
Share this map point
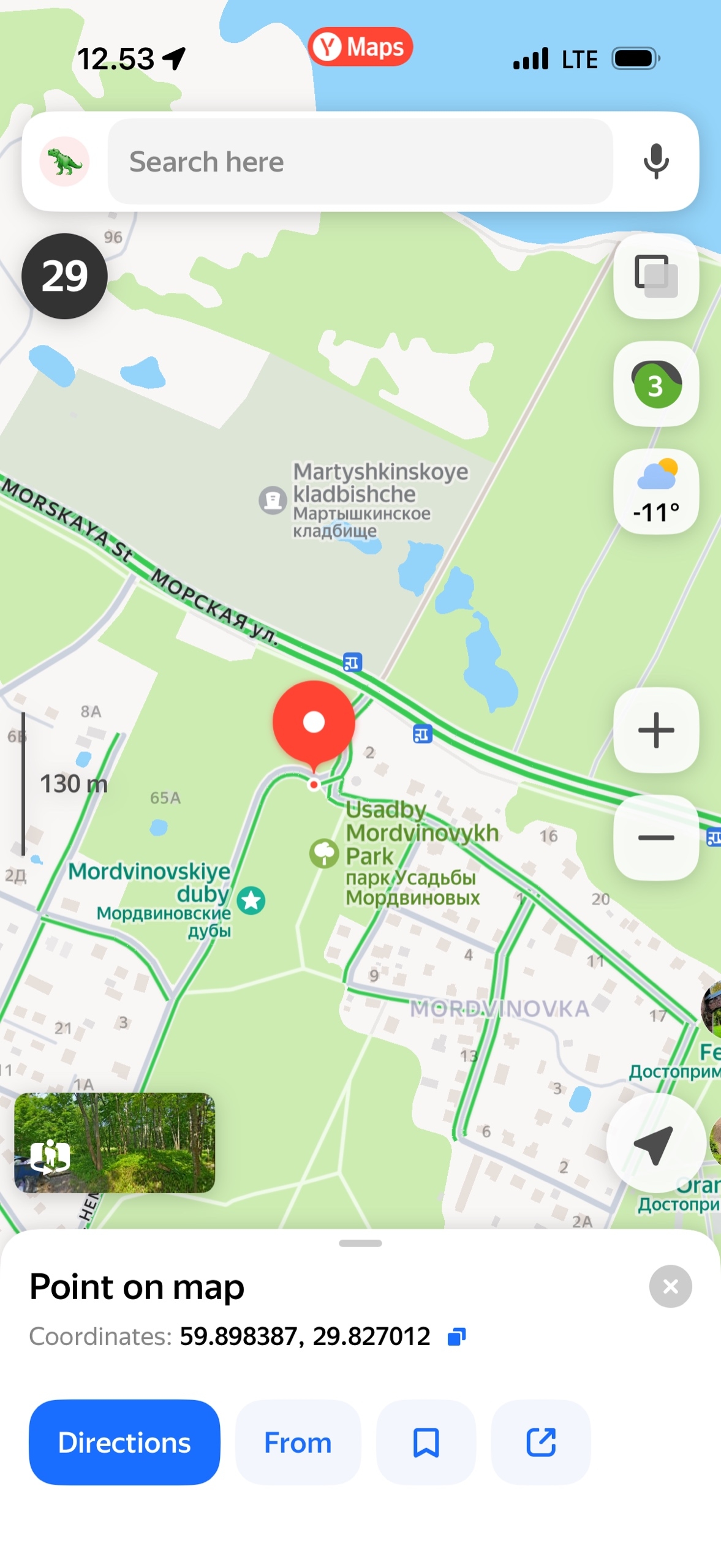point(541,1442)
